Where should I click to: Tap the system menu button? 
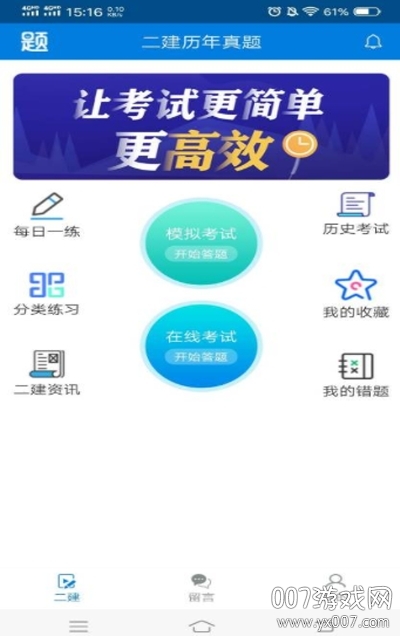78,626
